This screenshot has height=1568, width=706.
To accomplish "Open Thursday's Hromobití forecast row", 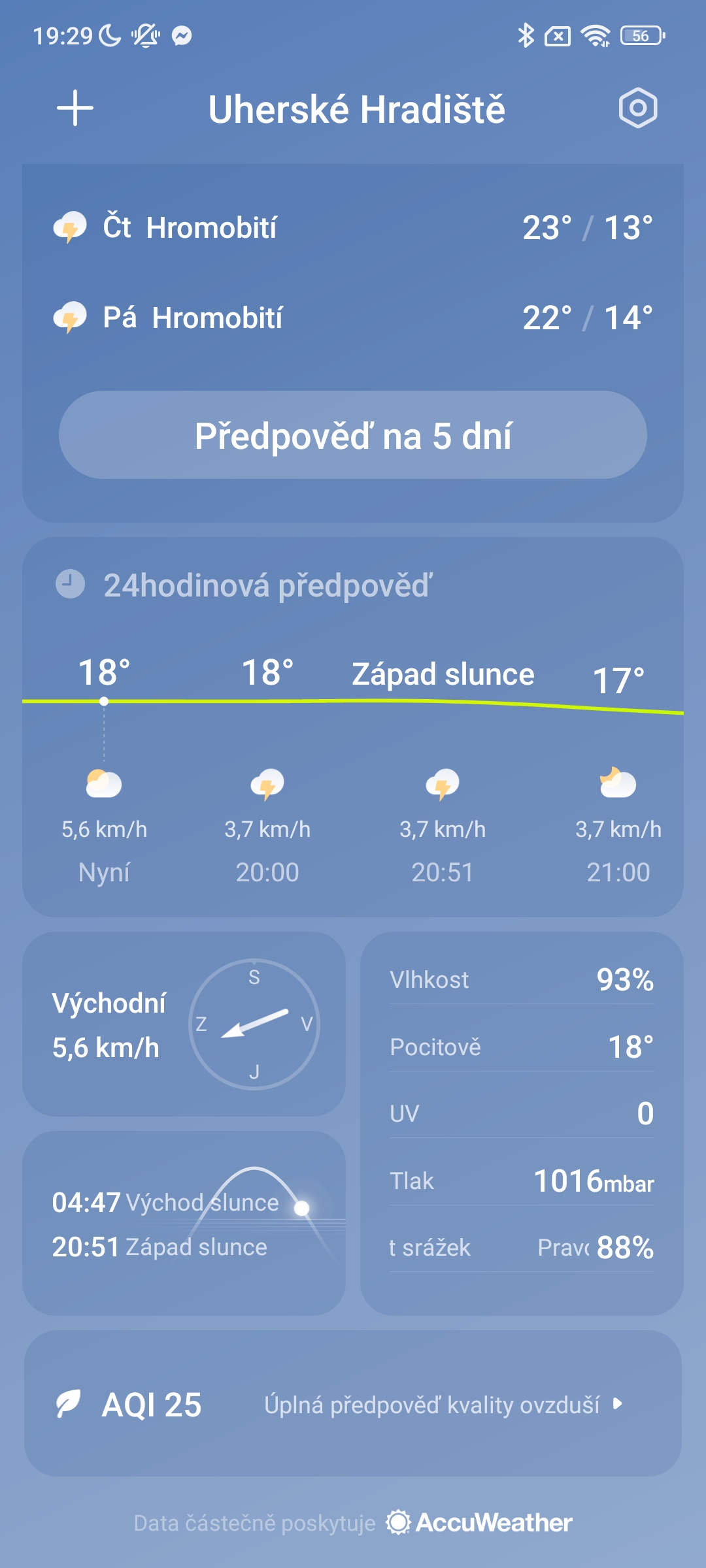I will pyautogui.click(x=353, y=228).
